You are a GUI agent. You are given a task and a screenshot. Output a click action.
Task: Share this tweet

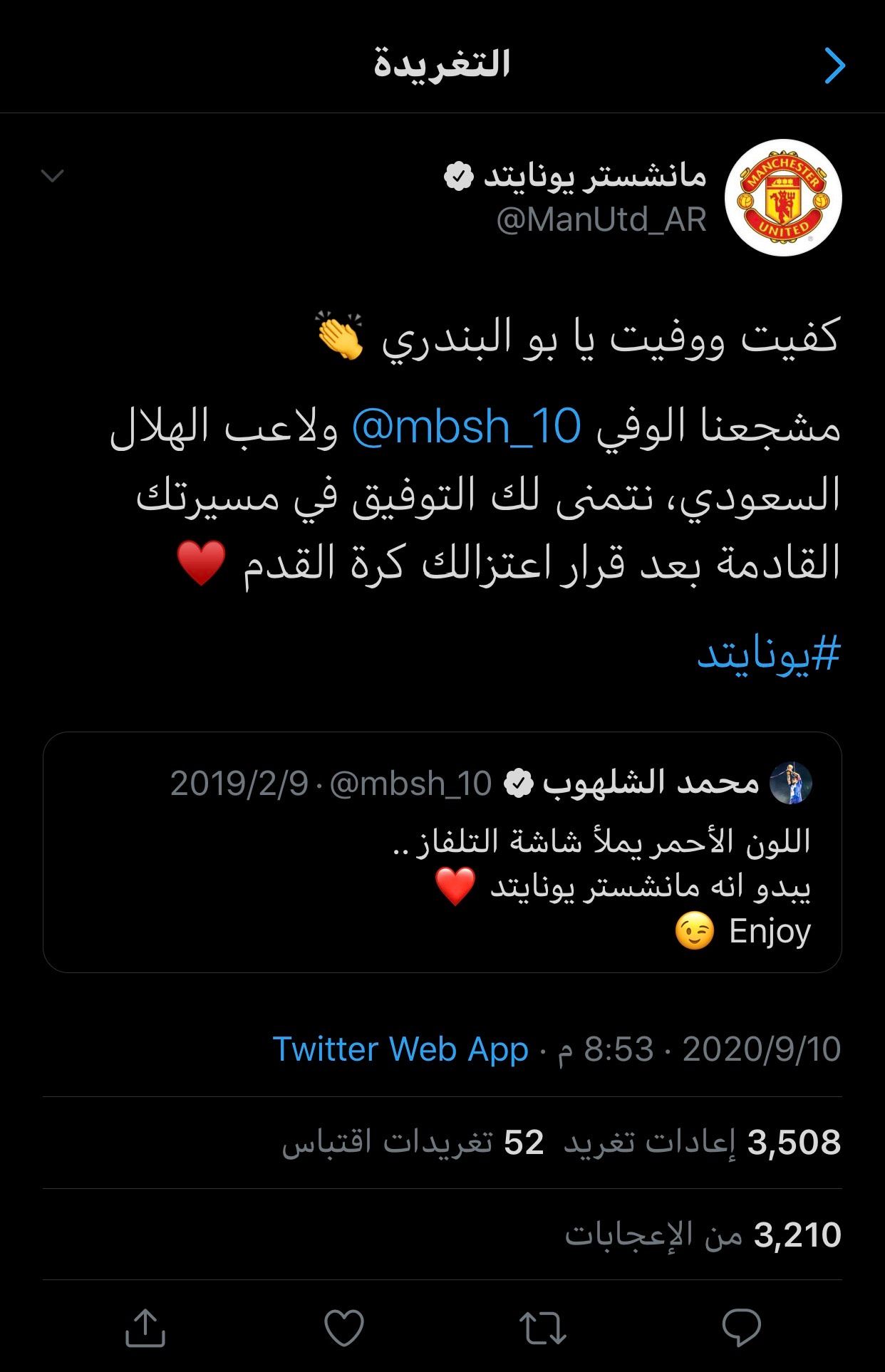145,1328
